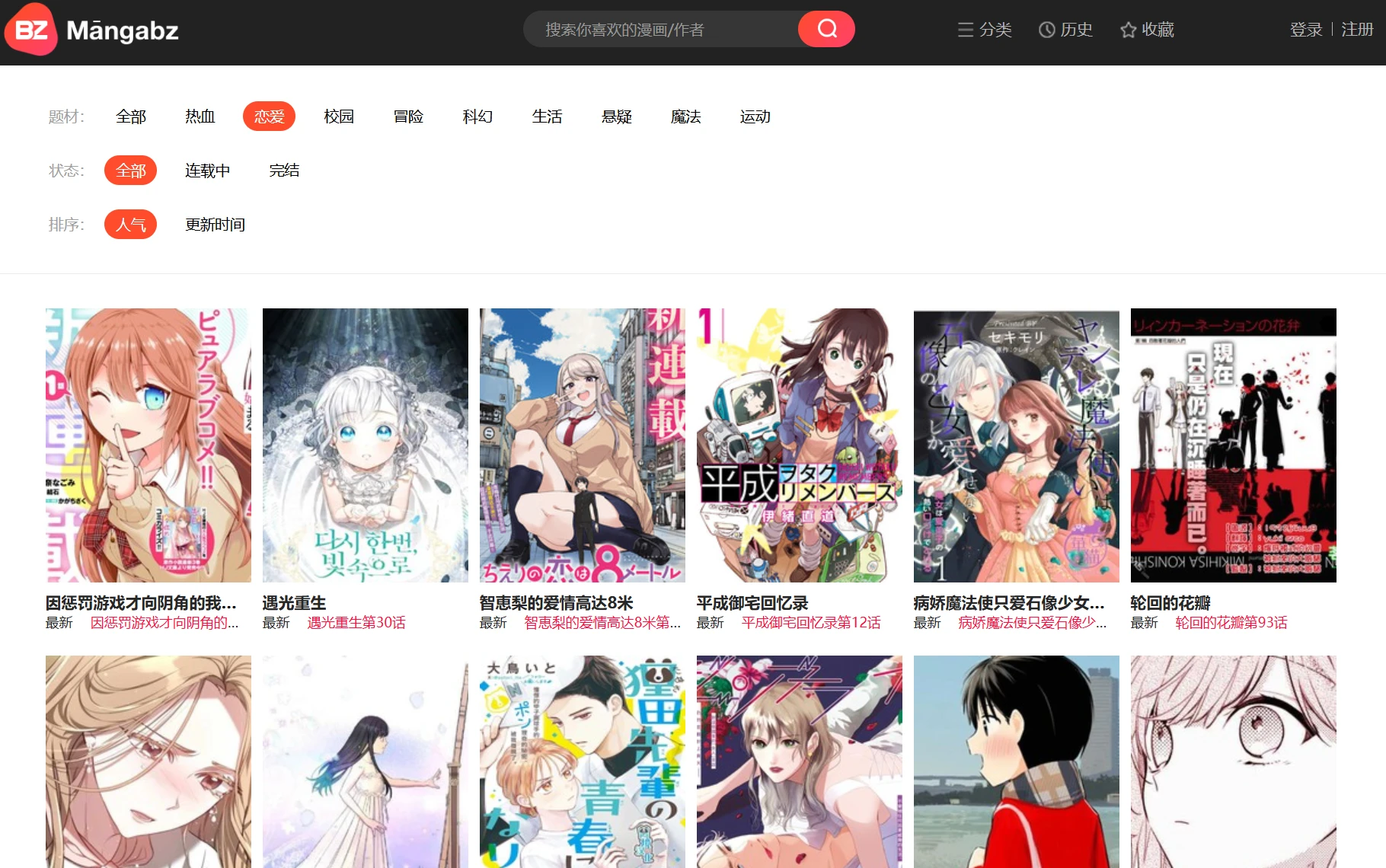Open 历史 reading history

point(1066,30)
